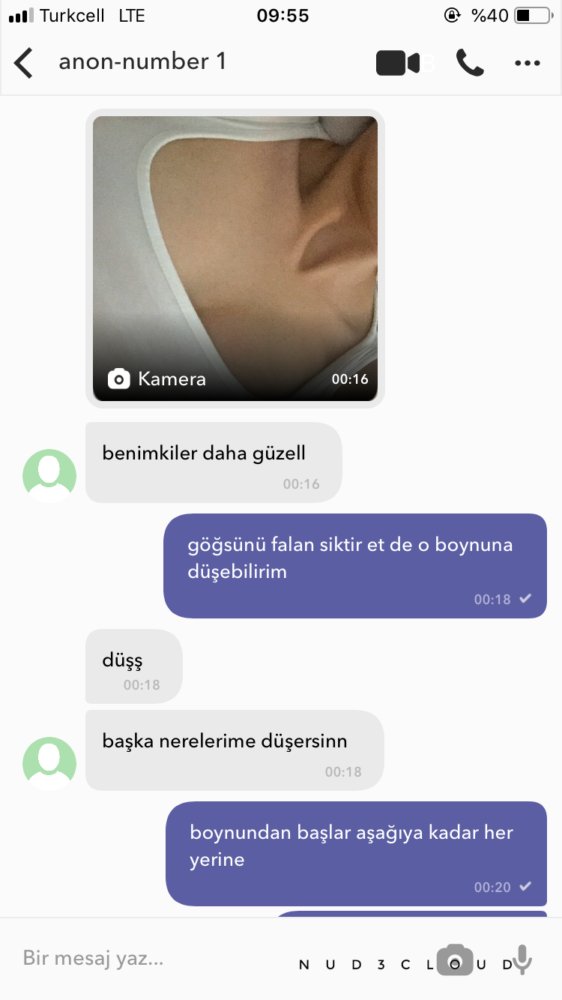Open the Kamera photo message
The width and height of the screenshot is (562, 1000).
coord(235,258)
